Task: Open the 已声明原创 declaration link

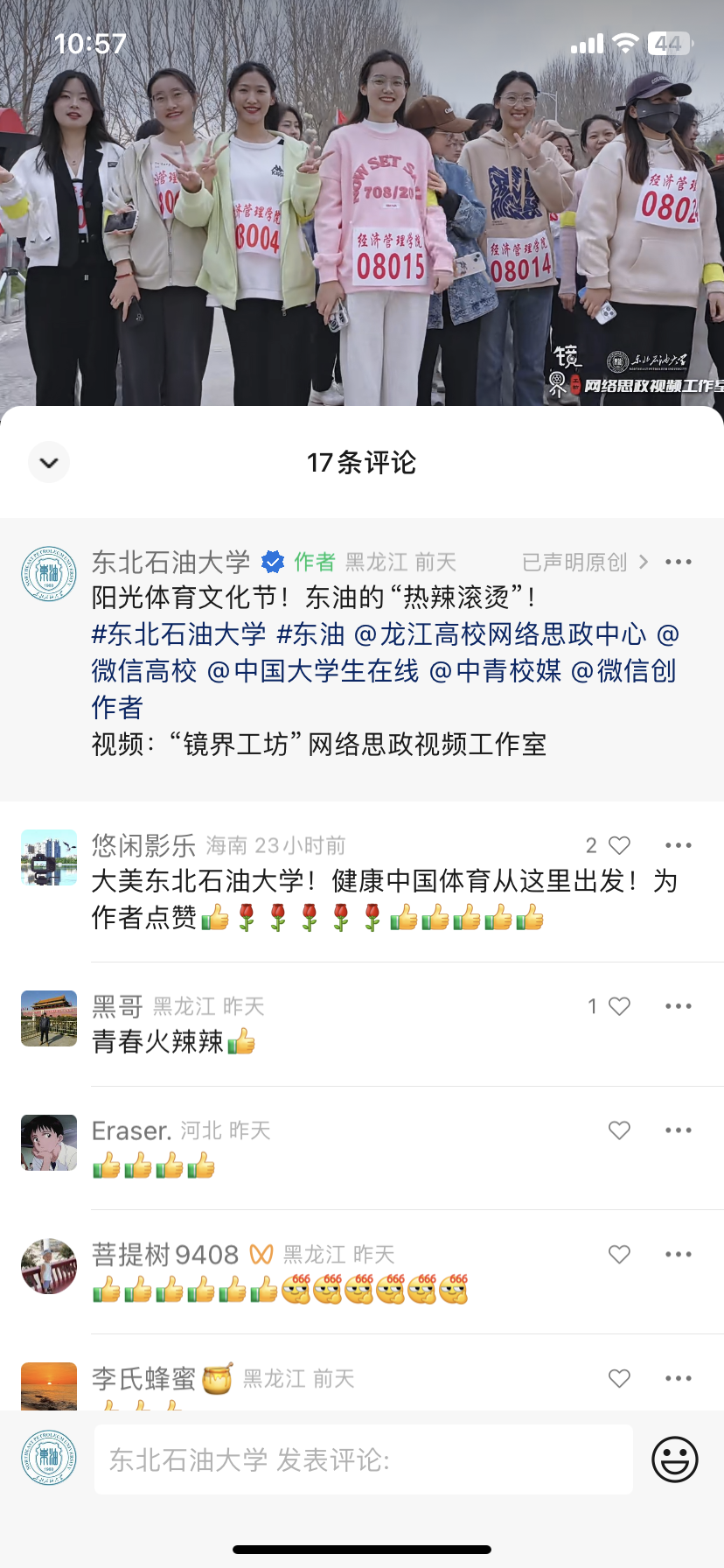Action: [x=584, y=562]
